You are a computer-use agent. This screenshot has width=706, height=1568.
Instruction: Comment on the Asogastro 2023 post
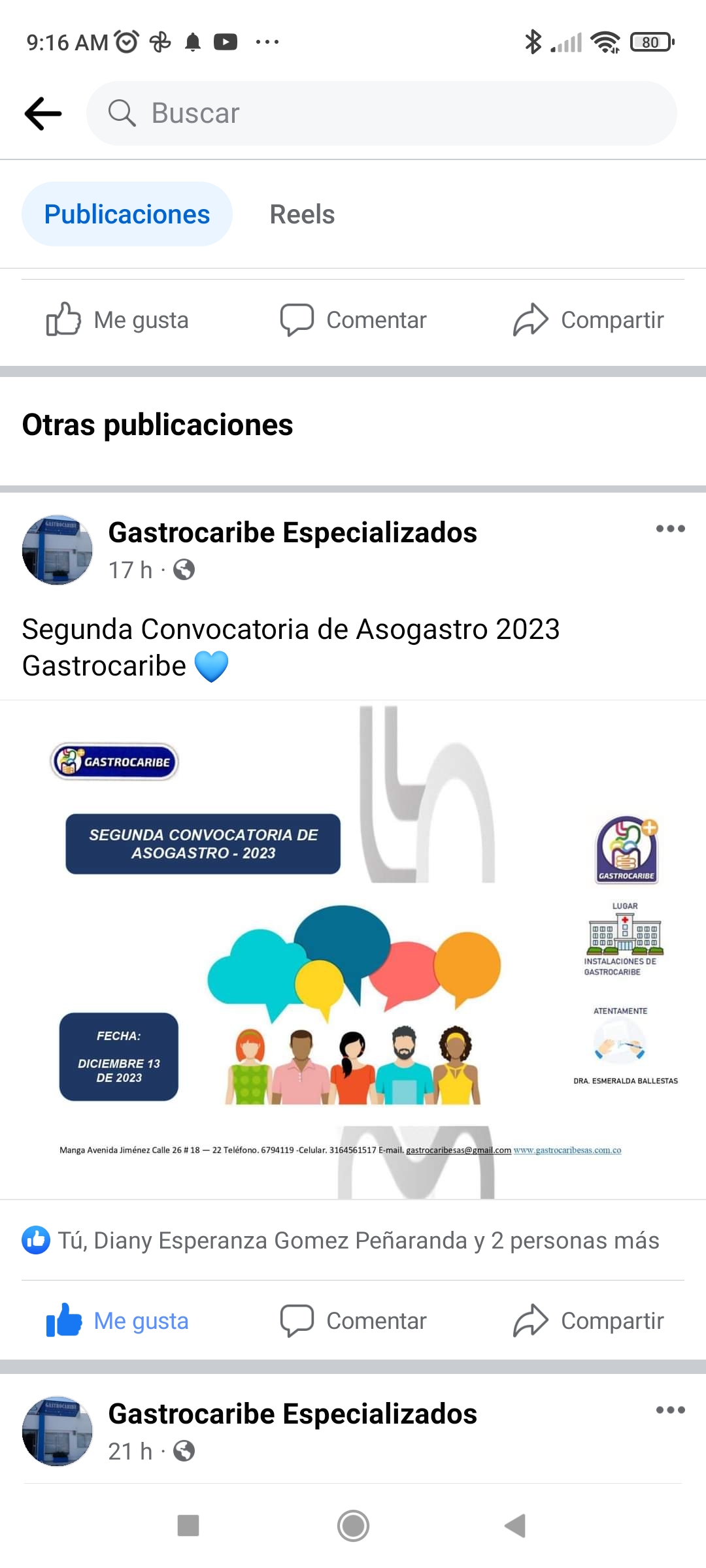[x=353, y=1321]
